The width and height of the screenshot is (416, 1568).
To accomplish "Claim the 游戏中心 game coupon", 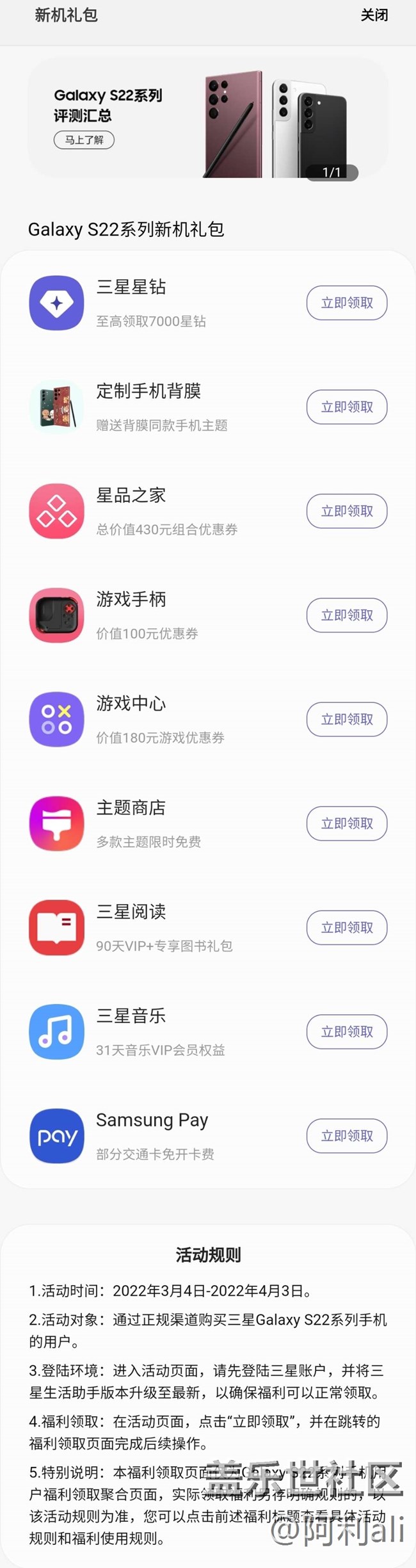I will click(x=346, y=720).
